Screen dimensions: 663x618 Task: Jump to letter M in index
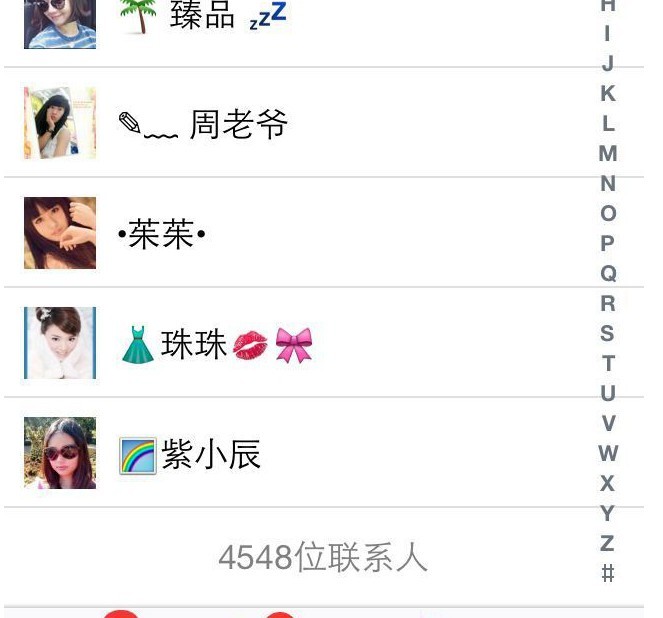pos(607,154)
